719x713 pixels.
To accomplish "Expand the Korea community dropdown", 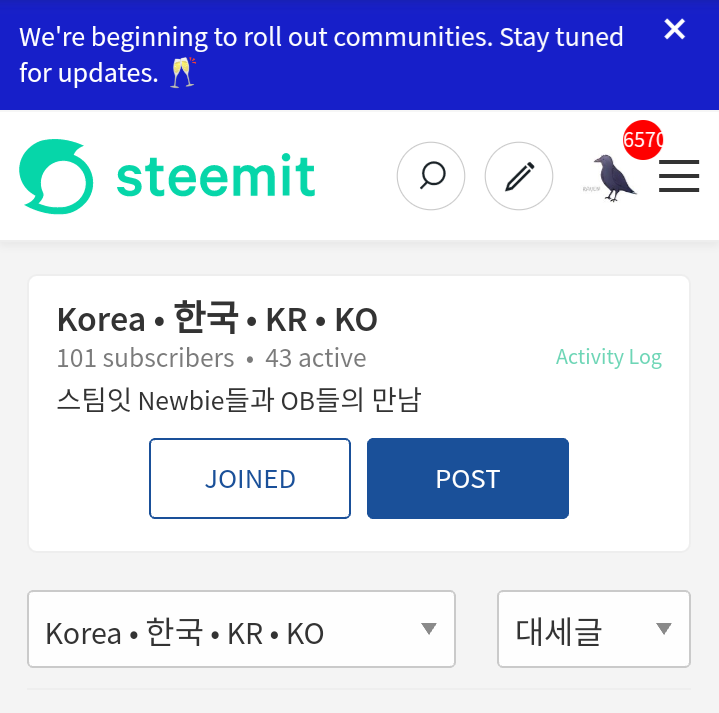I will (241, 629).
